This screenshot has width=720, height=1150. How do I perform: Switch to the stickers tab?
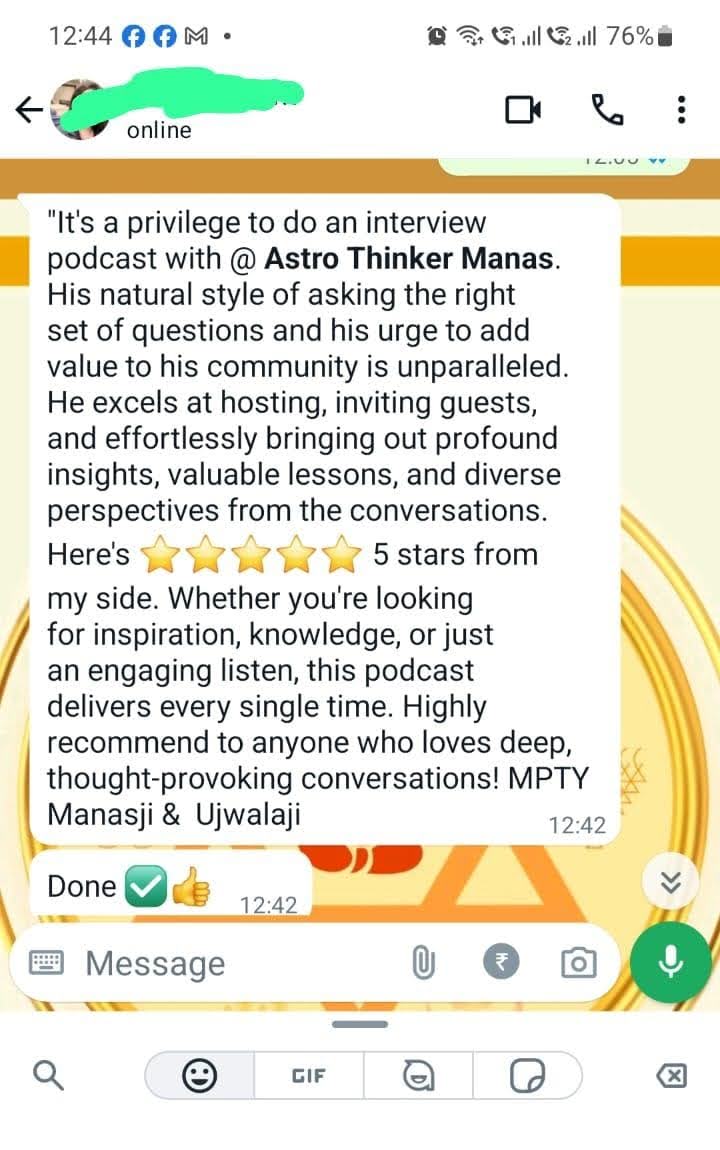coord(527,1076)
